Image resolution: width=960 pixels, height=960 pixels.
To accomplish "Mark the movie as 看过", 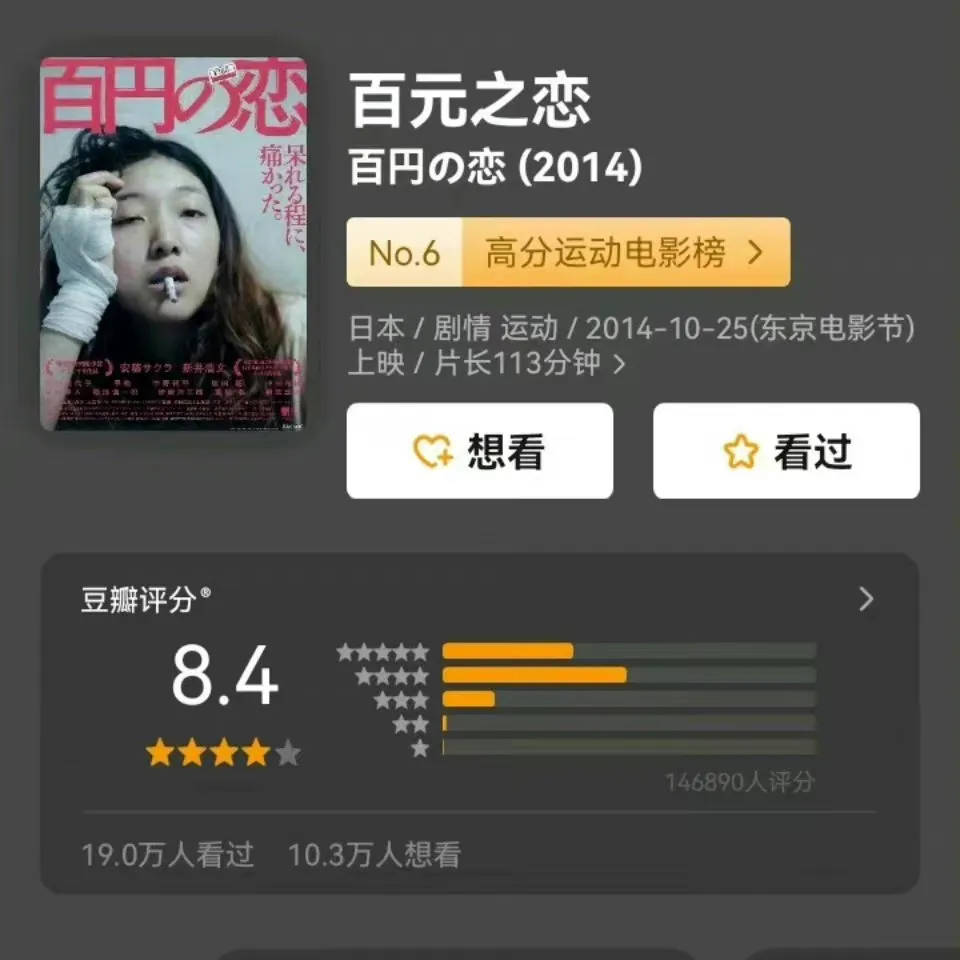I will (x=786, y=451).
